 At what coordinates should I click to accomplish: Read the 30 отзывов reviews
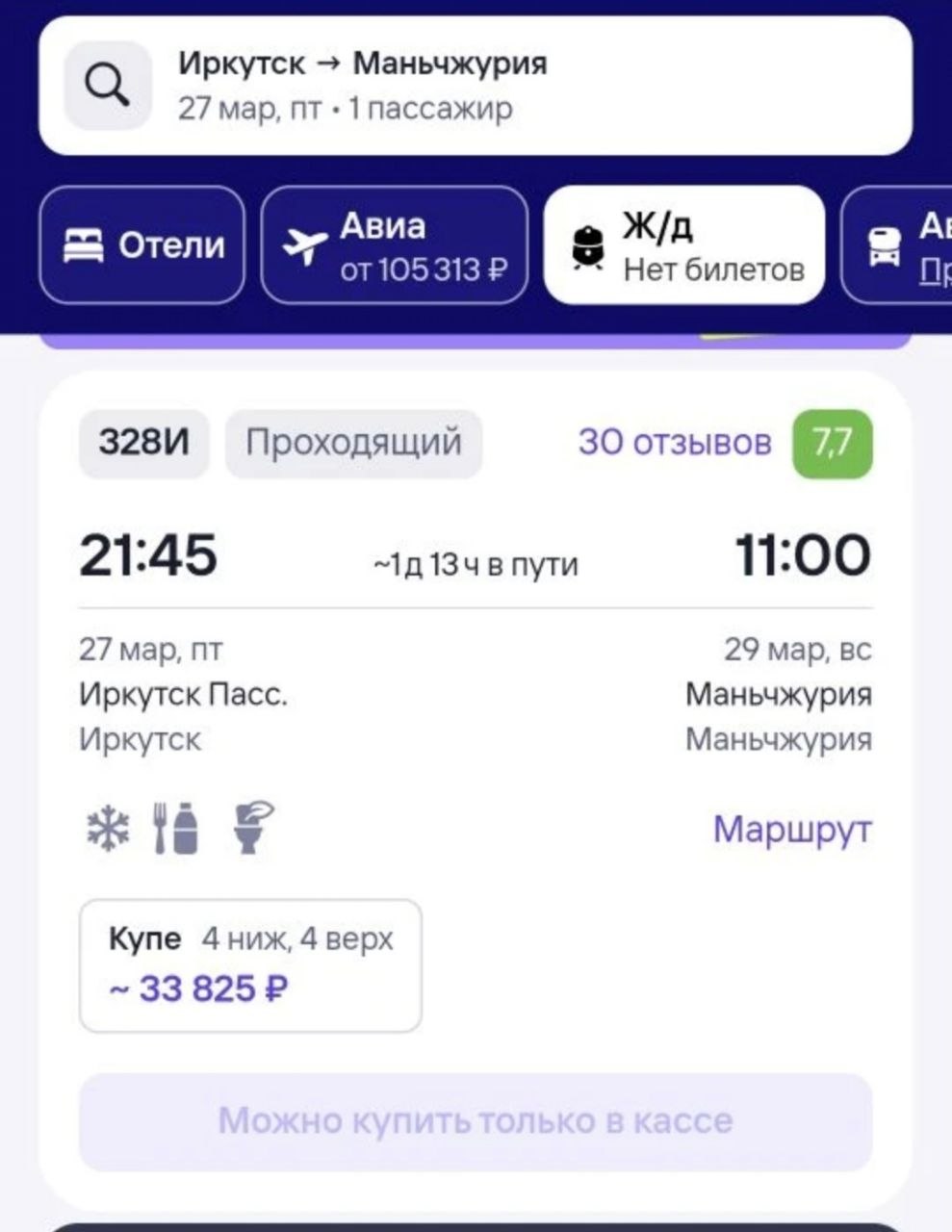[x=675, y=443]
